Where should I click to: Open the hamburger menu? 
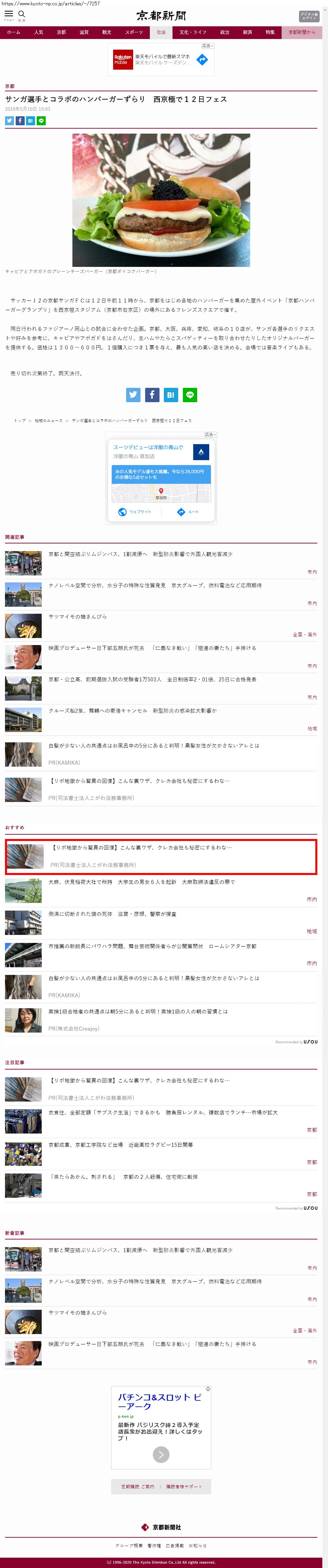(x=9, y=15)
